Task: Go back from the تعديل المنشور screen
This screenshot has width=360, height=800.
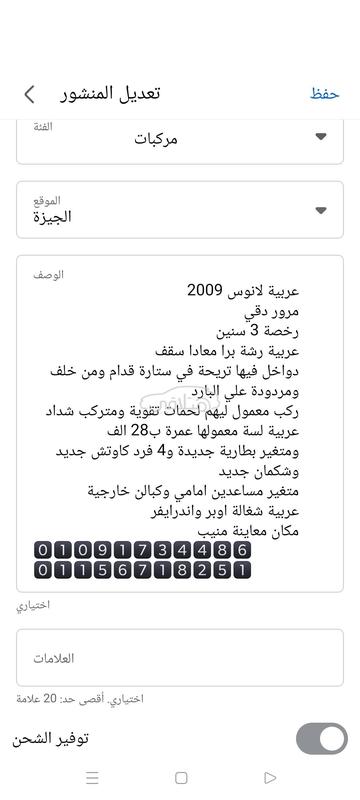Action: point(30,94)
